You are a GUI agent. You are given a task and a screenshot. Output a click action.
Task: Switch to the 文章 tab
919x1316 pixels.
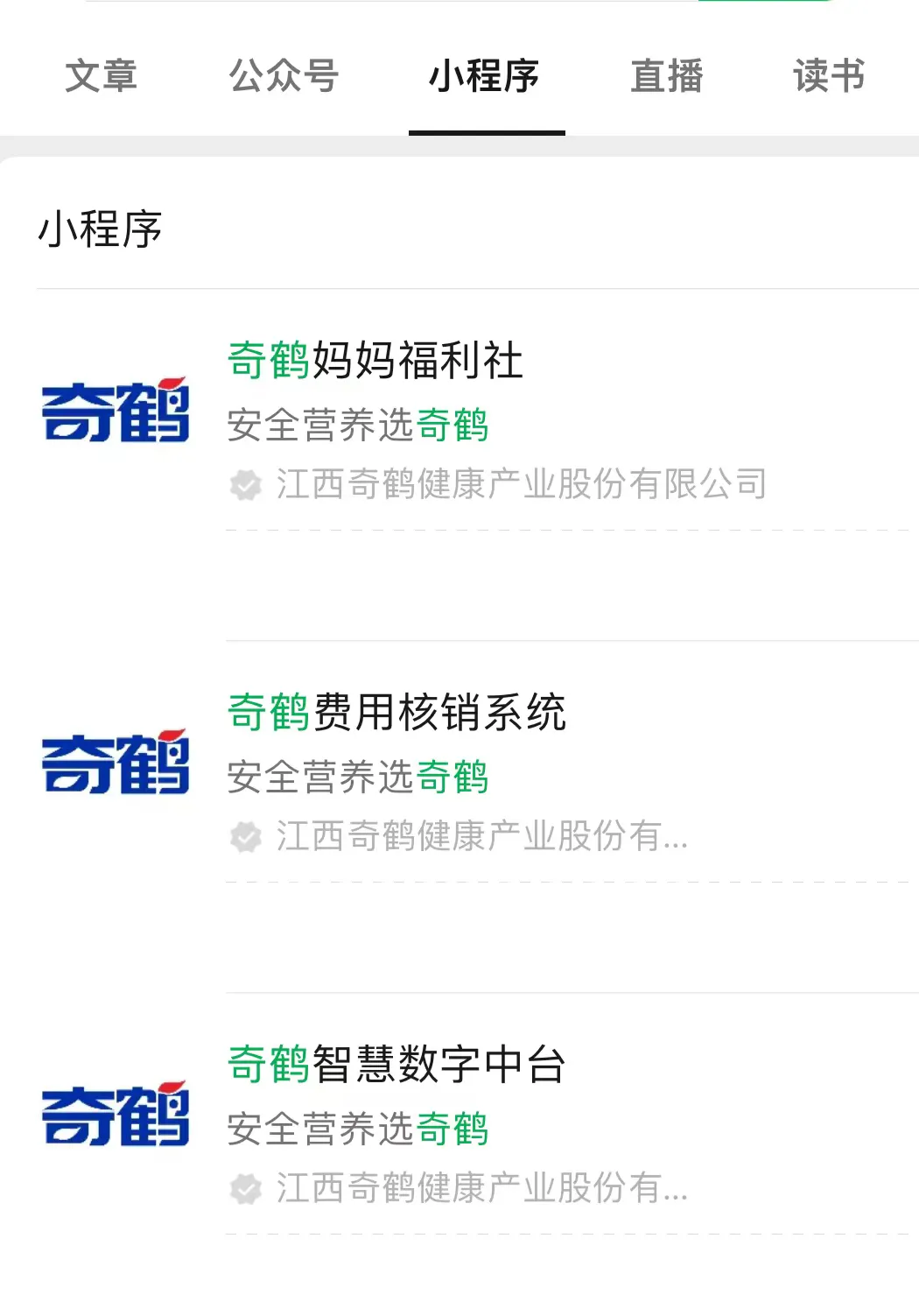pos(101,77)
